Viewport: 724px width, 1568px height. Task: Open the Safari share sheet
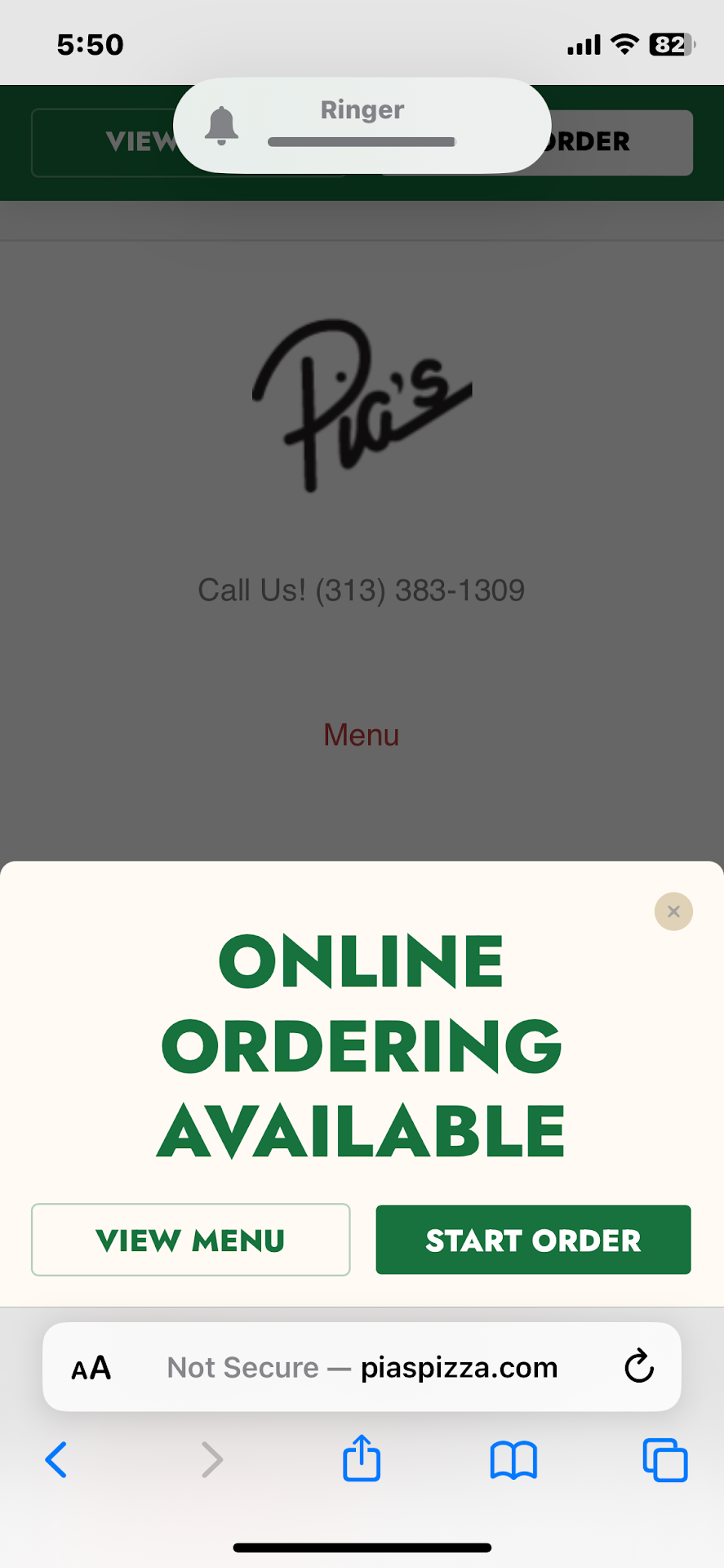tap(362, 1459)
